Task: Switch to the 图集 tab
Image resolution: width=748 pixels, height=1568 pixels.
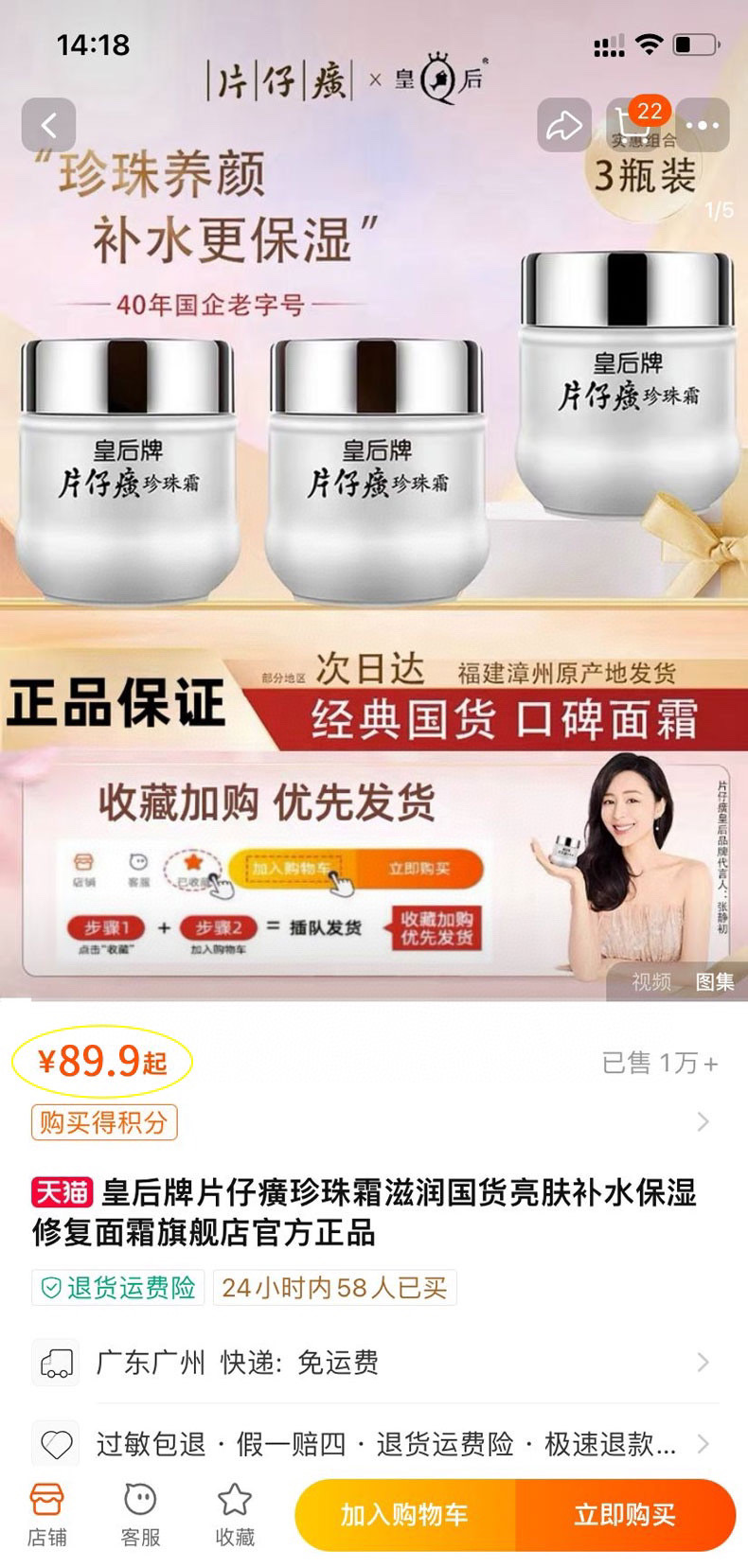Action: tap(714, 982)
